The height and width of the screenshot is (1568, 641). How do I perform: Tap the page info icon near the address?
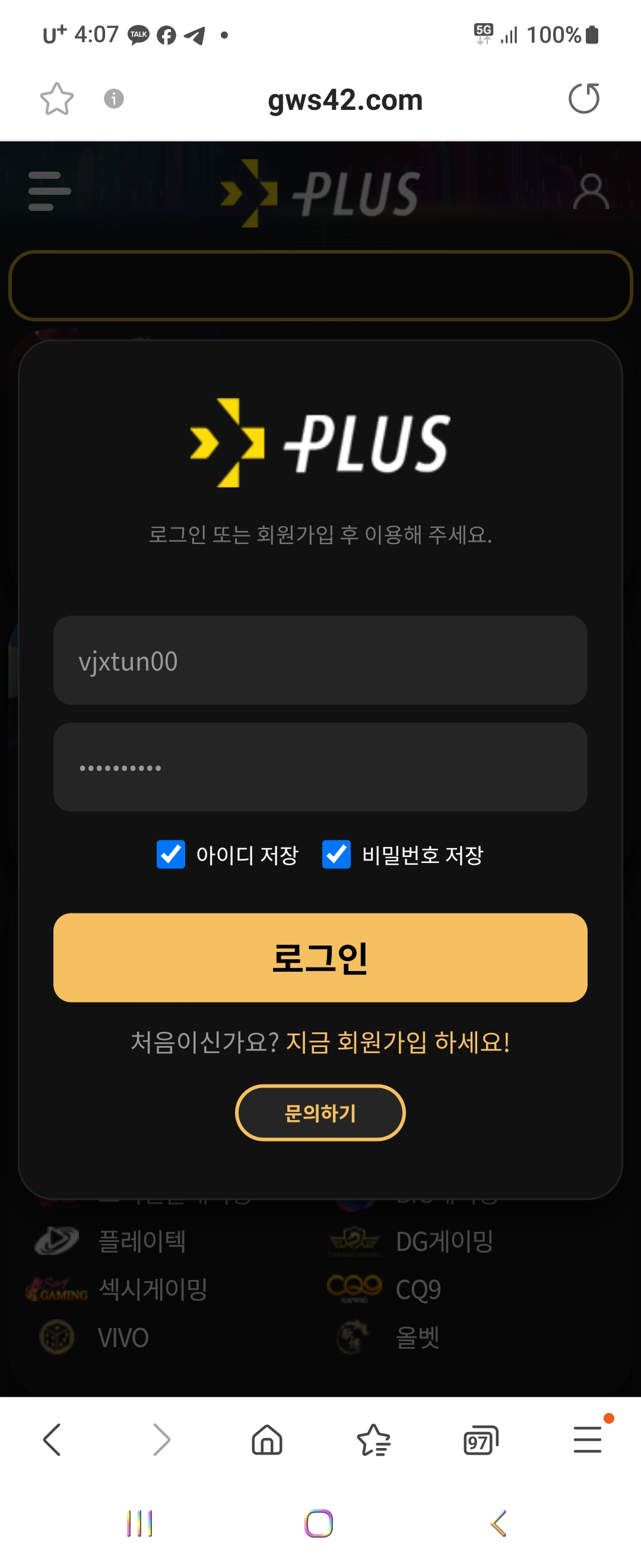pyautogui.click(x=114, y=99)
